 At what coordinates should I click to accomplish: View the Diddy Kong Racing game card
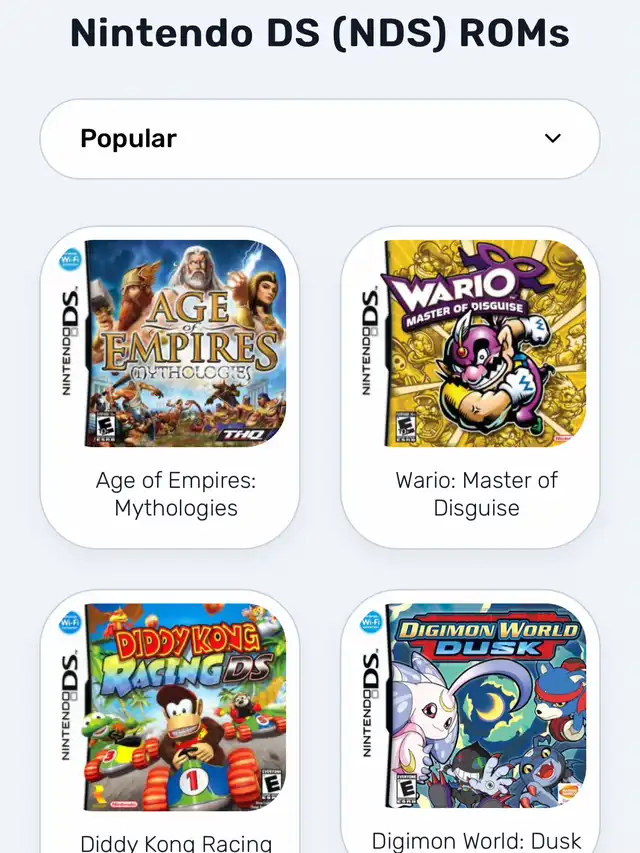[x=170, y=720]
